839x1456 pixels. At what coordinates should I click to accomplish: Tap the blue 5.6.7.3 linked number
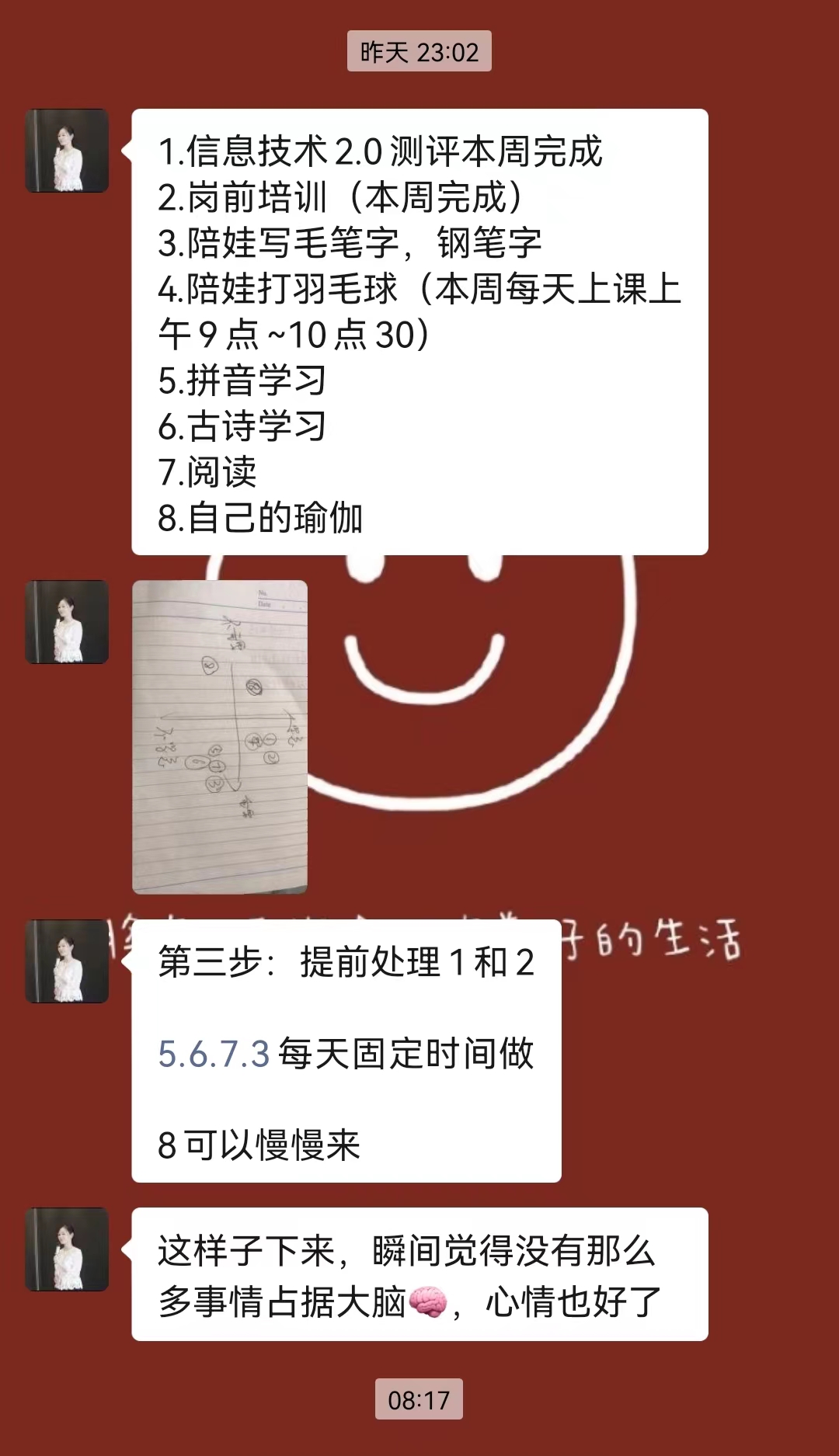click(x=214, y=1054)
